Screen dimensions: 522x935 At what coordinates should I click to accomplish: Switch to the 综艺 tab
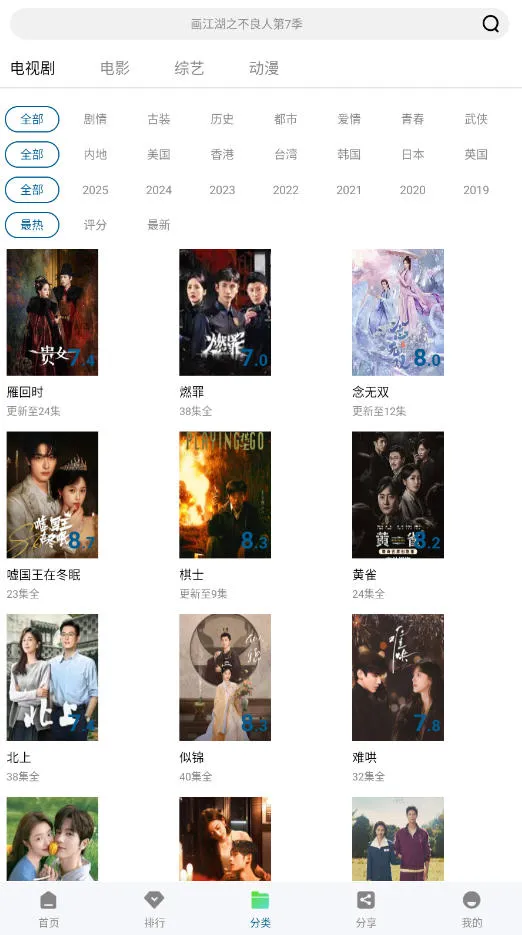(189, 68)
